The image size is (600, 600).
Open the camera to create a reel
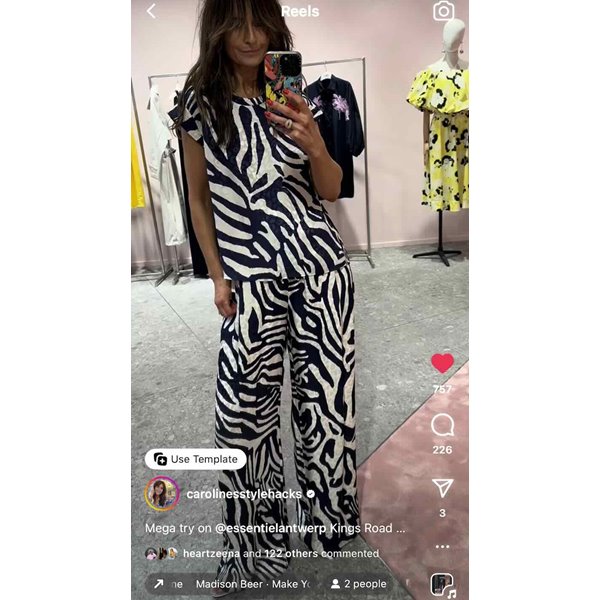click(443, 11)
